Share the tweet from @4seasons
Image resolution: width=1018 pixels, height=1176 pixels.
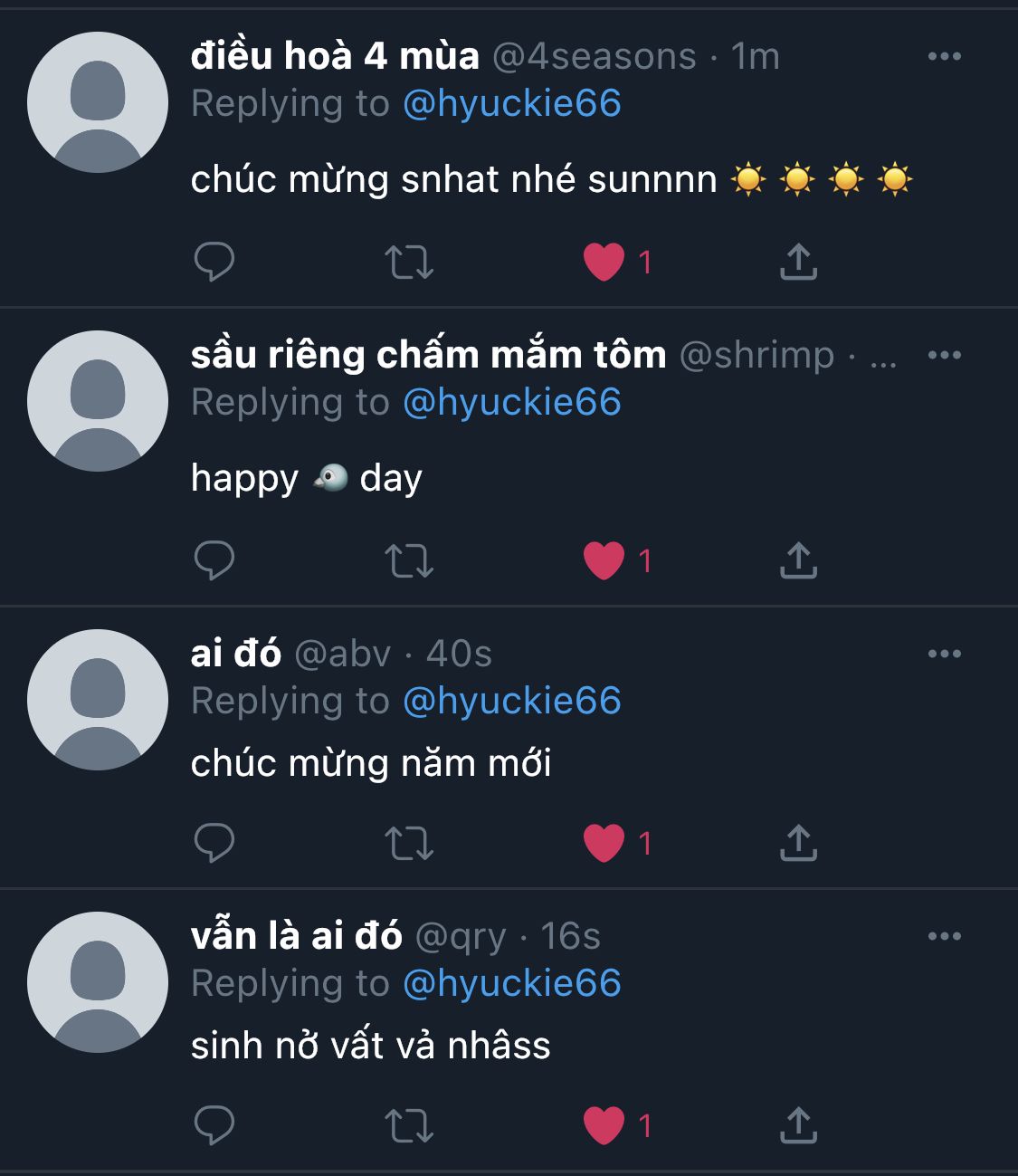pos(798,263)
